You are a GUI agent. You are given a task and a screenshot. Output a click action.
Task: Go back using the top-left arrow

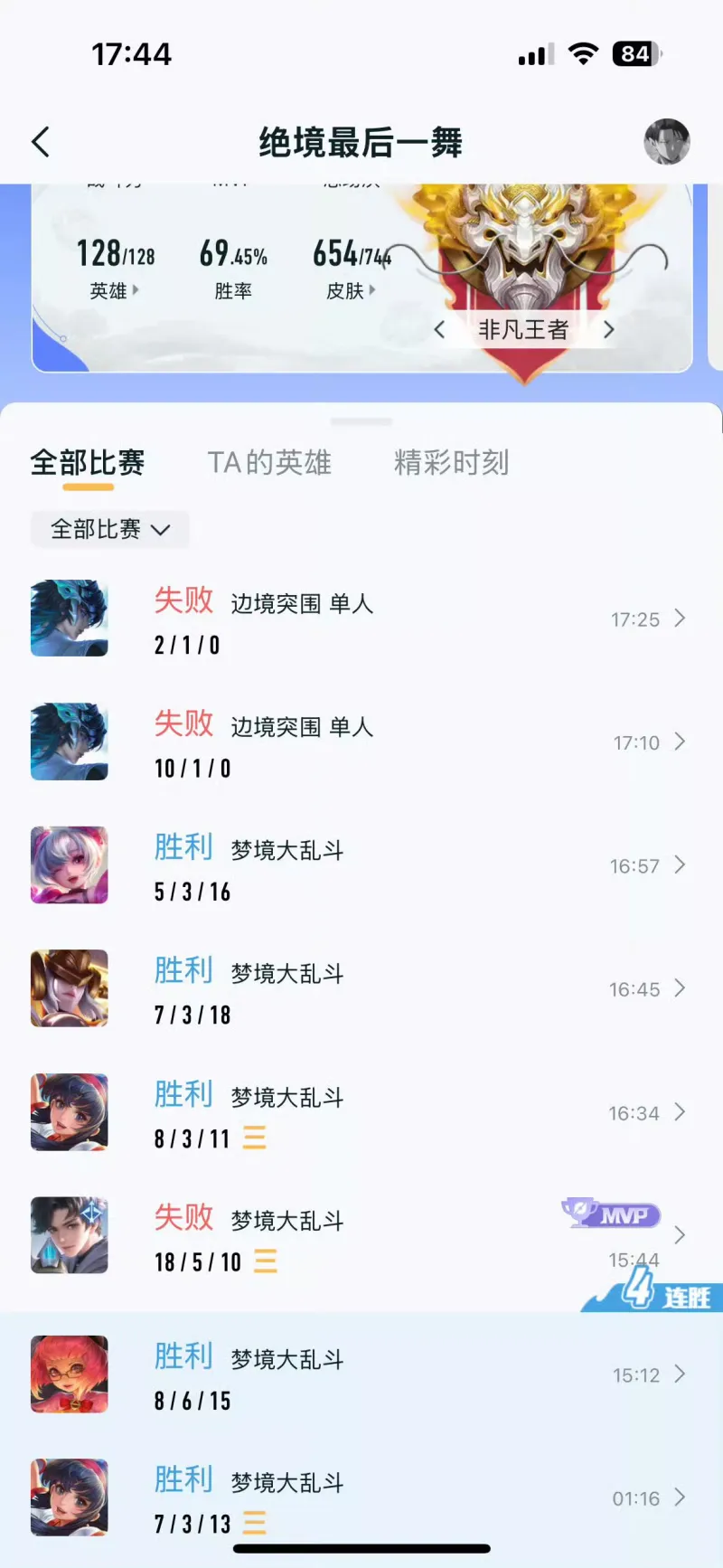(x=41, y=142)
